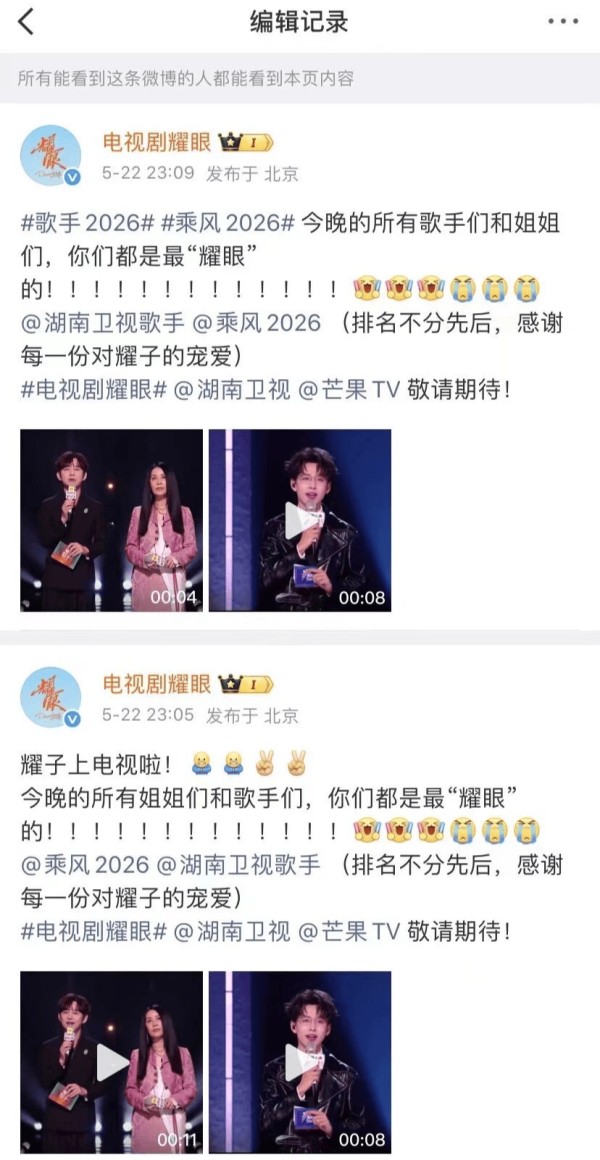The height and width of the screenshot is (1160, 600).
Task: Play the 00:08 video in the second post
Action: (x=300, y=1062)
